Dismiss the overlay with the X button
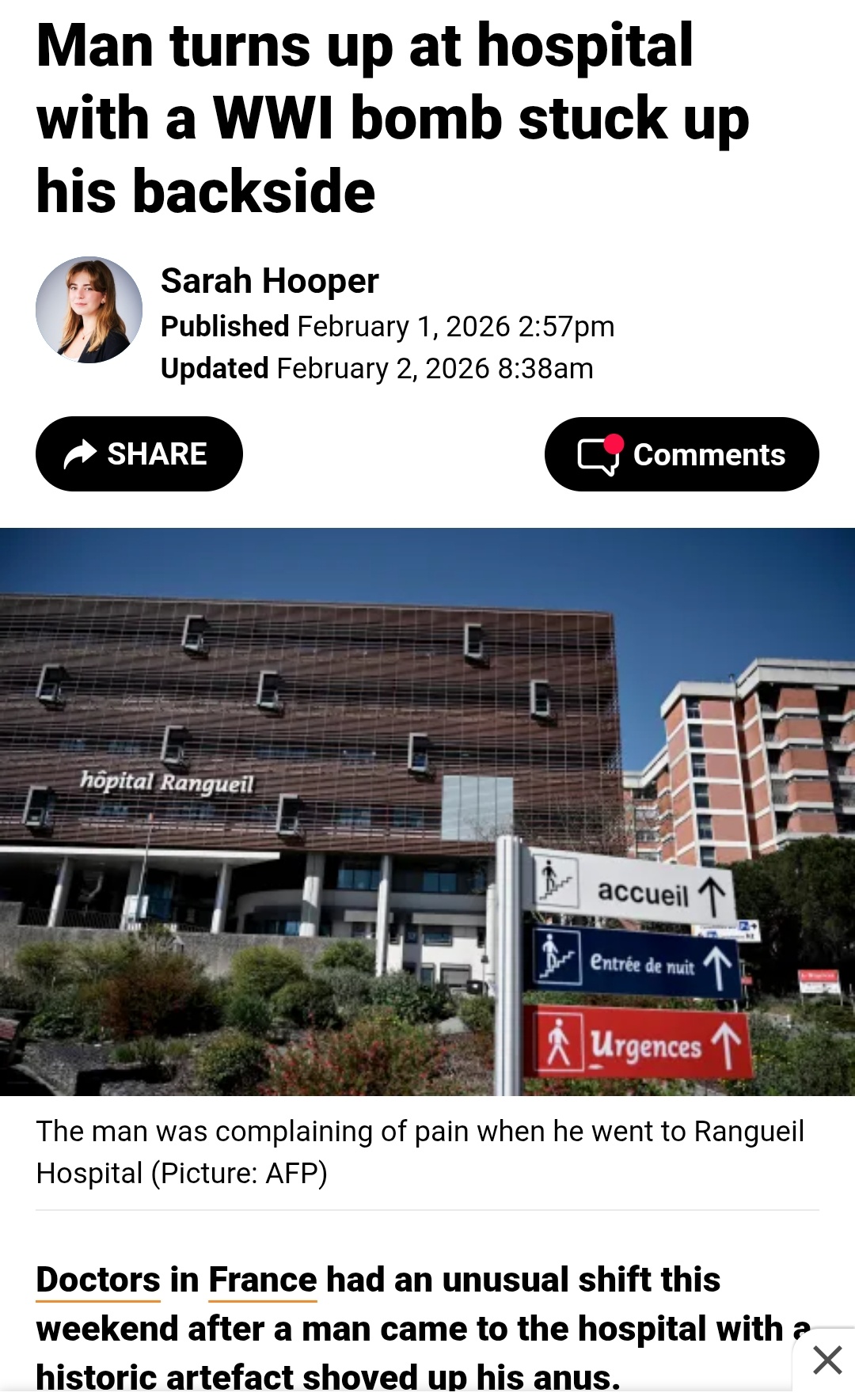 [826, 1360]
